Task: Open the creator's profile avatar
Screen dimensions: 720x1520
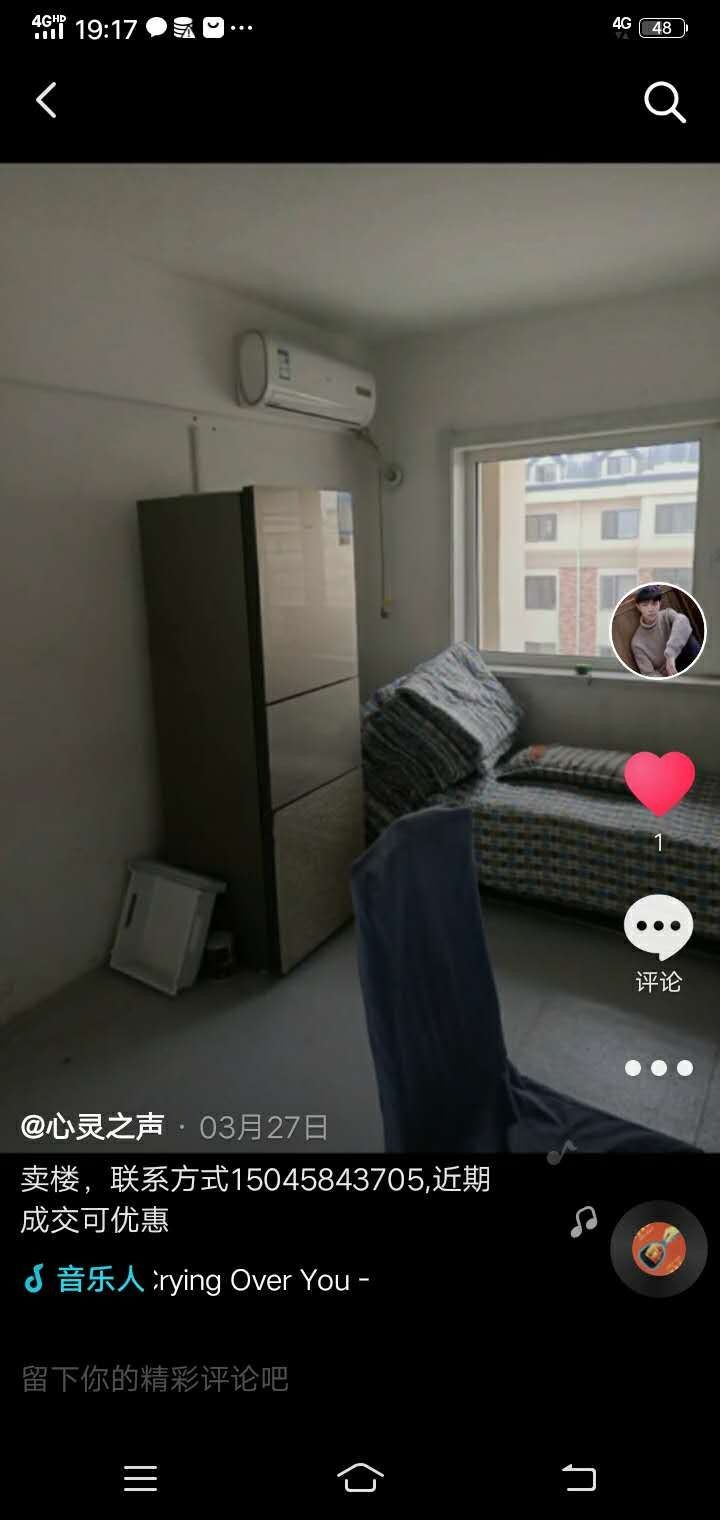Action: pyautogui.click(x=658, y=631)
